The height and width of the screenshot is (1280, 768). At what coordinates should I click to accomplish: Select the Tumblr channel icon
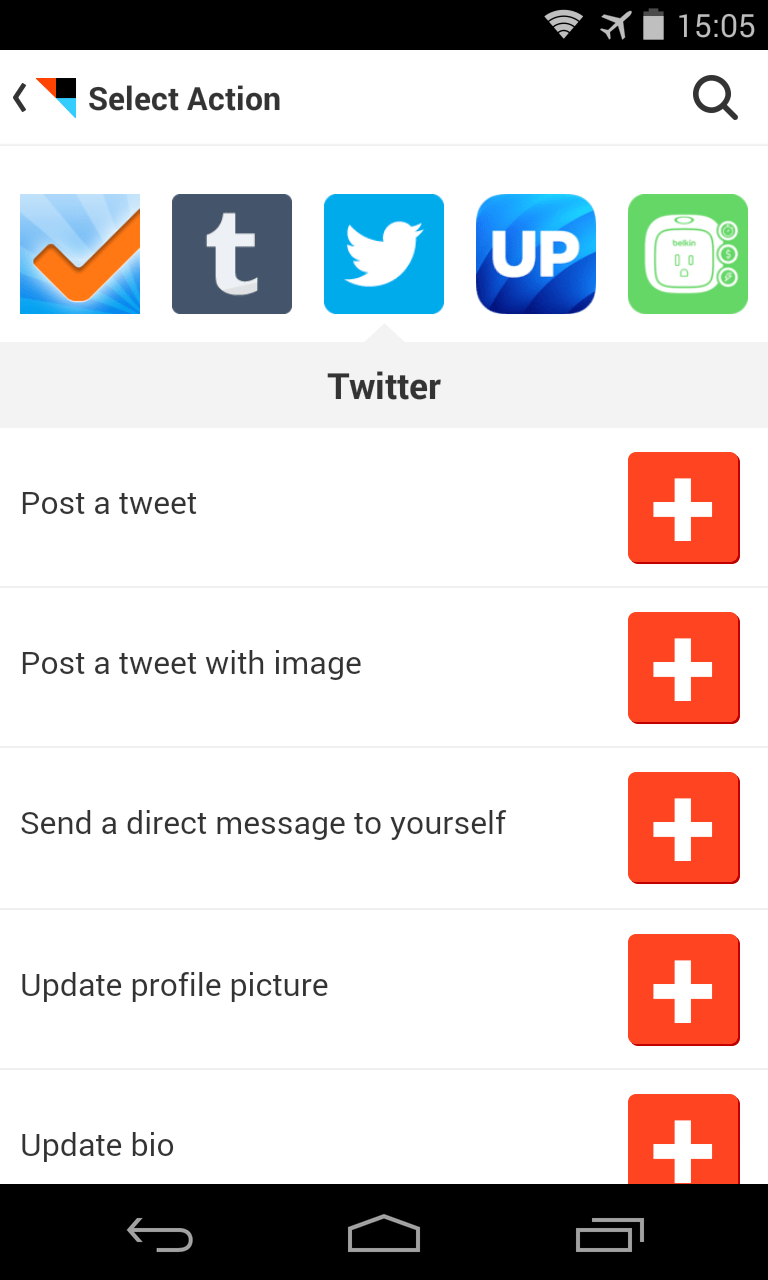[232, 254]
